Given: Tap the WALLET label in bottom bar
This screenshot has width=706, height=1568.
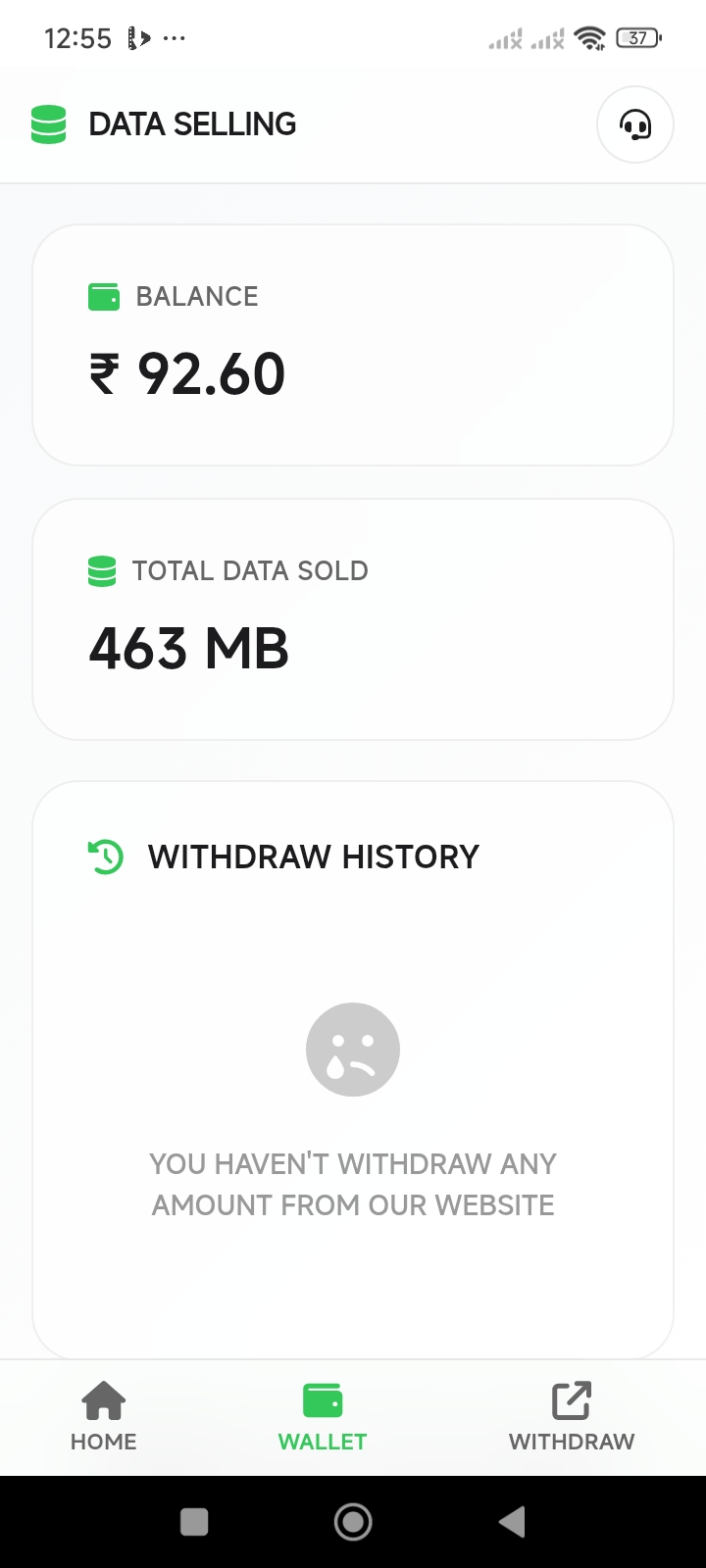Looking at the screenshot, I should pos(323,1441).
